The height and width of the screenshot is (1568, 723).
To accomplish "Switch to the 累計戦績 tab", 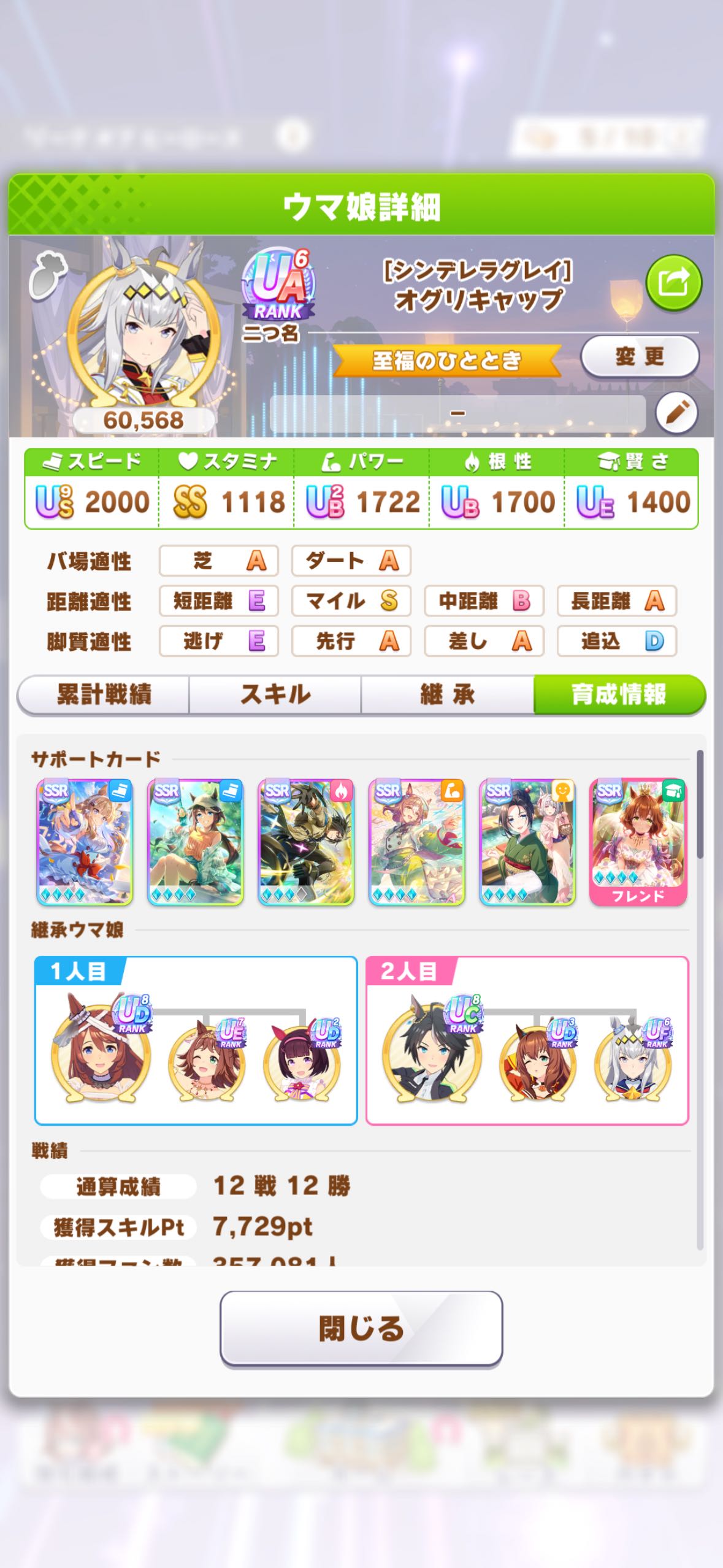I will pos(104,694).
